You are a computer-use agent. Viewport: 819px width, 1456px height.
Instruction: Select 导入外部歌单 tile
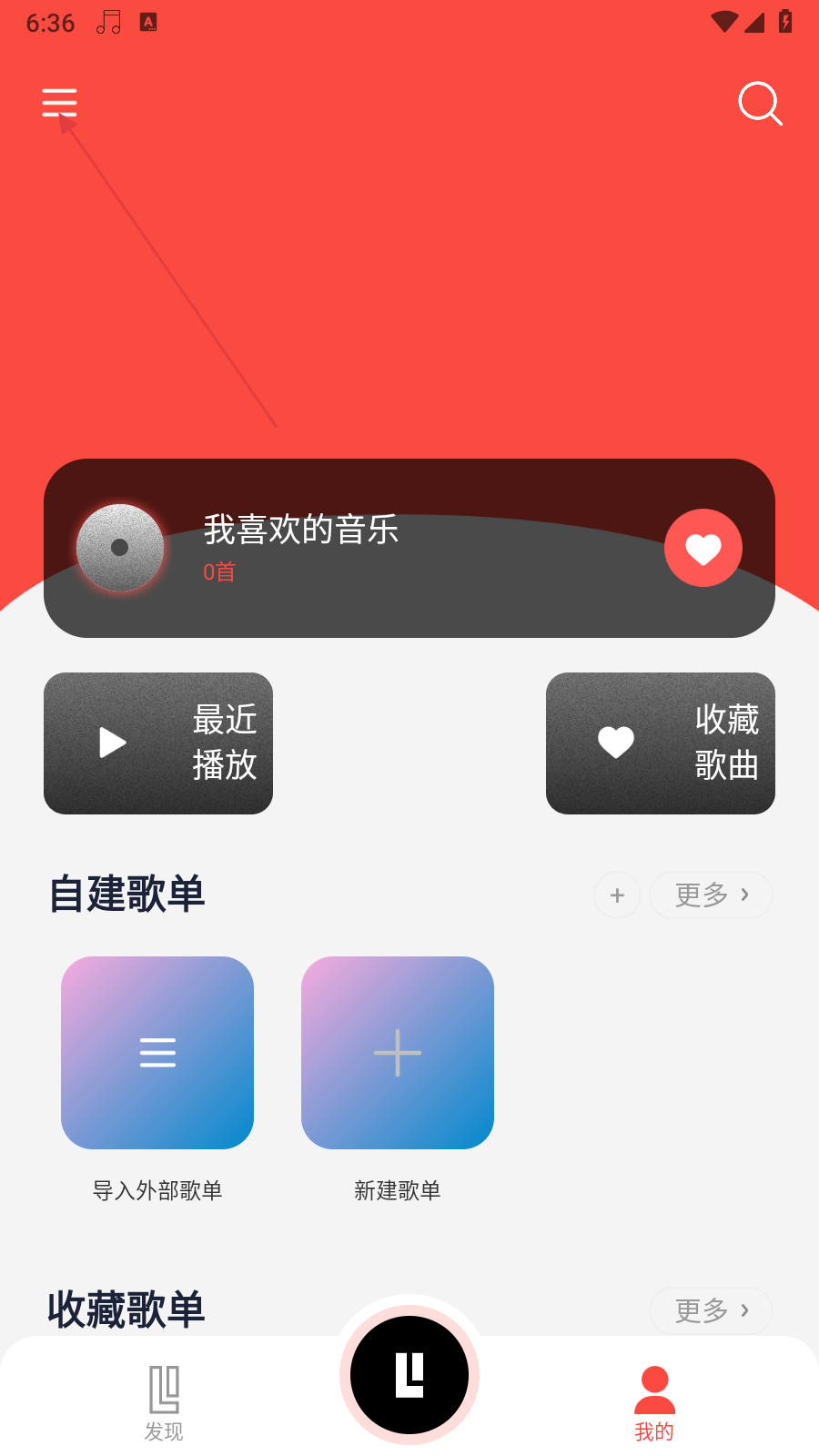157,1053
